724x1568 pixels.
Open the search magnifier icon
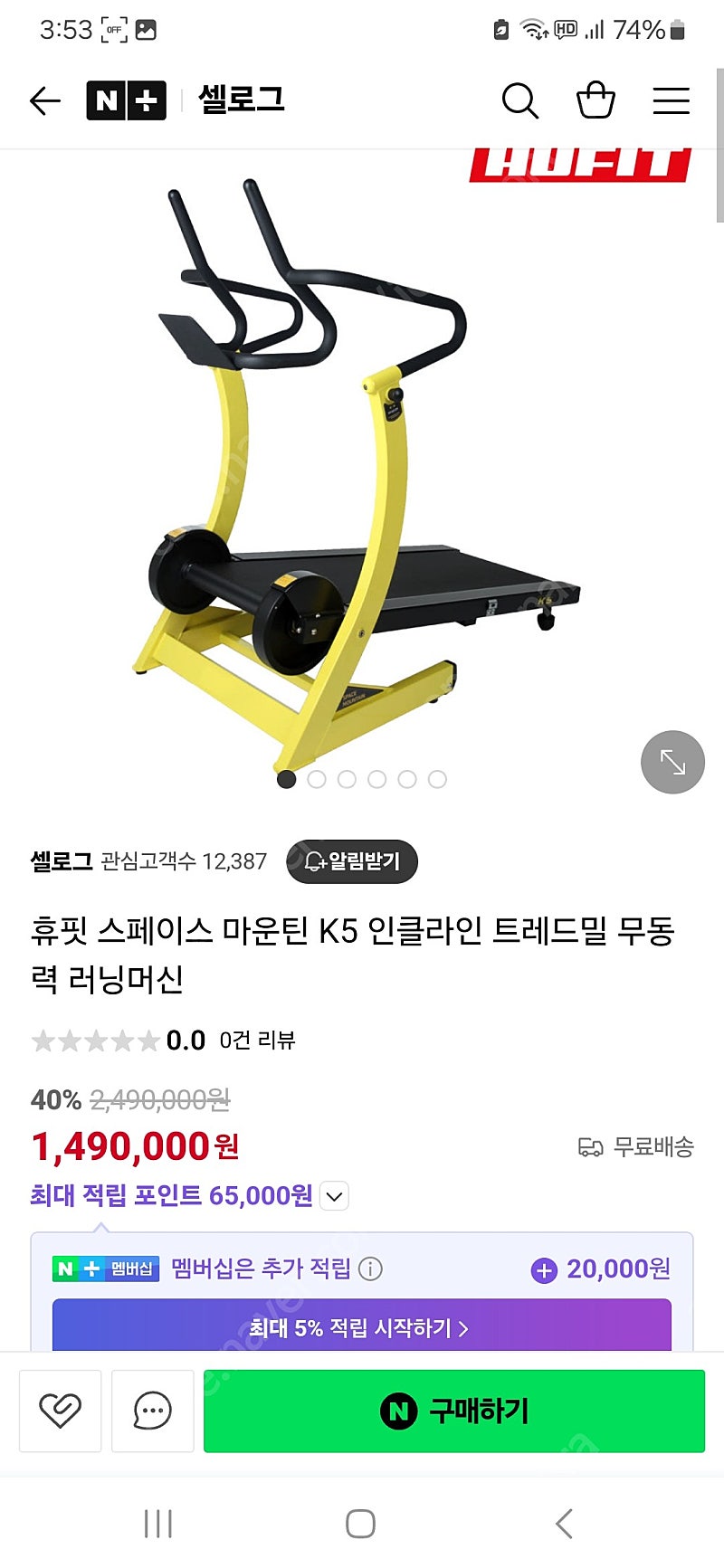(x=519, y=100)
